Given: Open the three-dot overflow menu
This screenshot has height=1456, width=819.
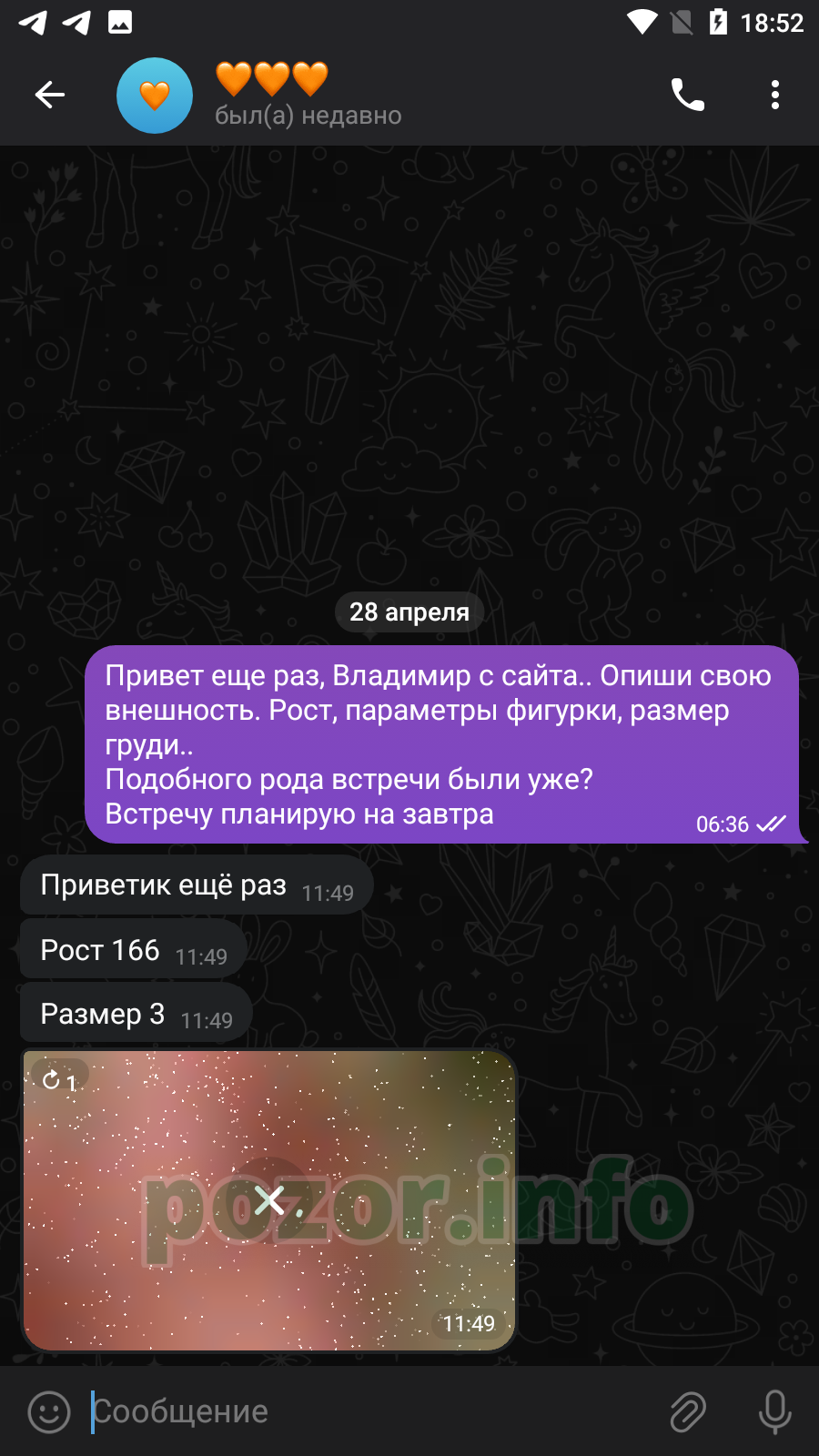Looking at the screenshot, I should click(x=775, y=95).
